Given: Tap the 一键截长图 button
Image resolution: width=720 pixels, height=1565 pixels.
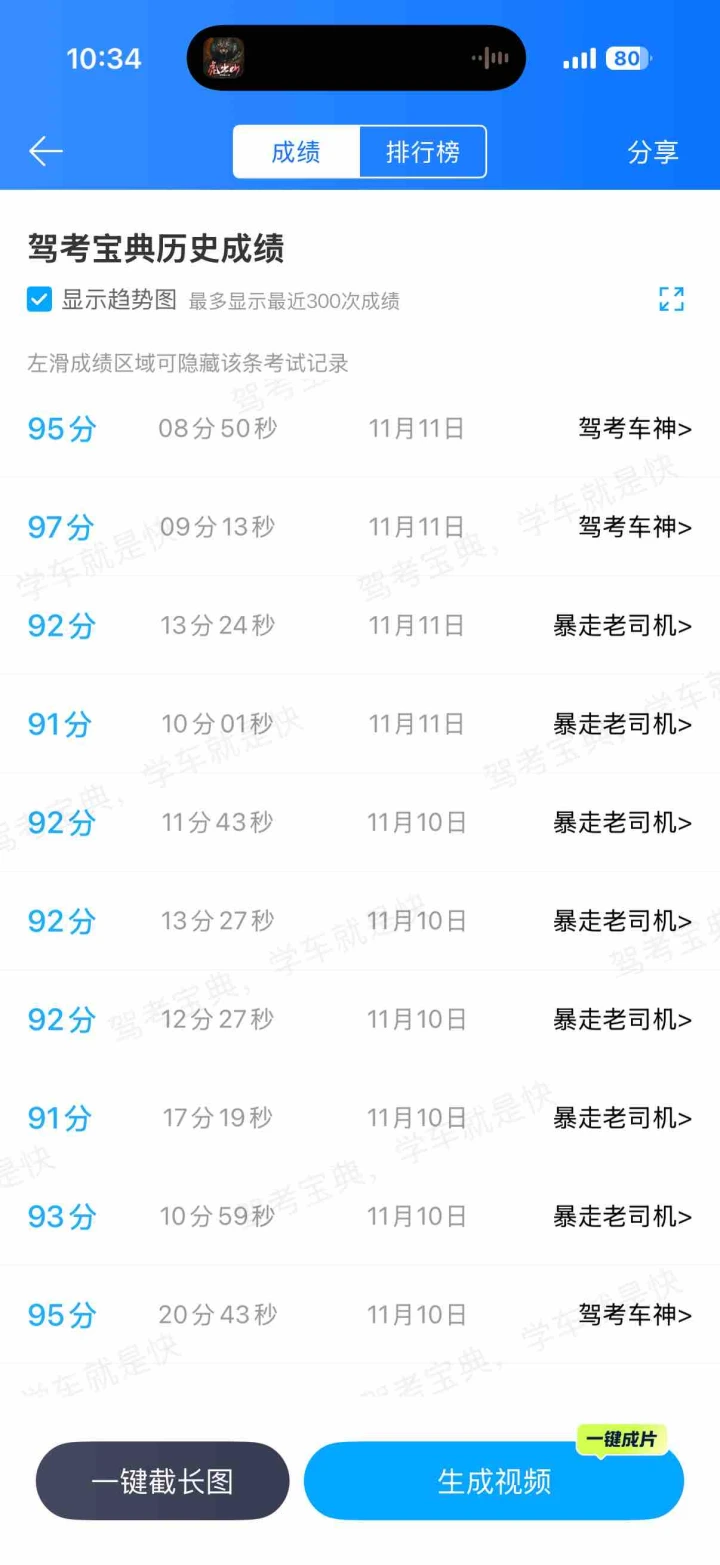Looking at the screenshot, I should coord(162,1481).
